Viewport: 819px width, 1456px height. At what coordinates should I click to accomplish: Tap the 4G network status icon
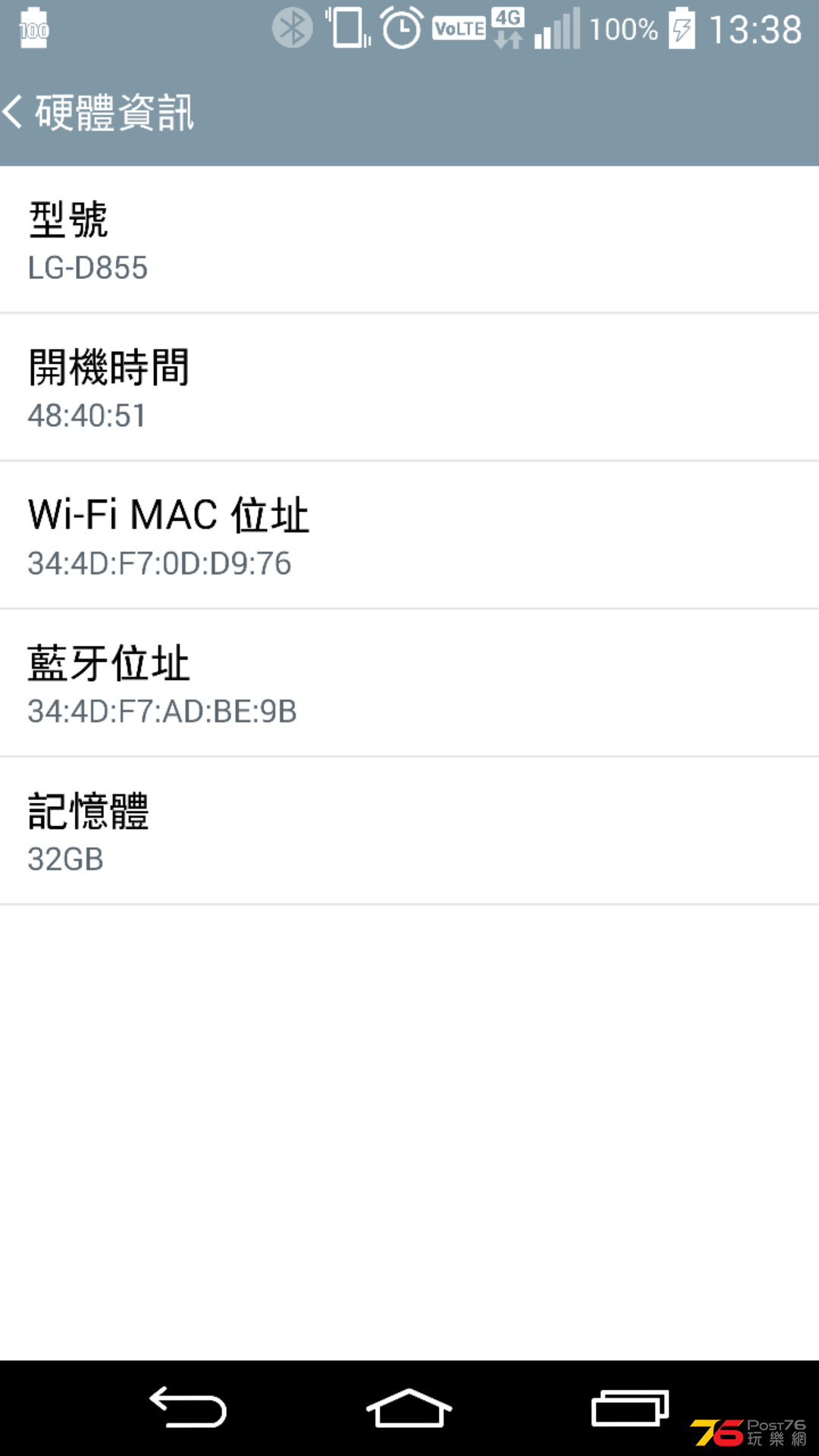507,27
